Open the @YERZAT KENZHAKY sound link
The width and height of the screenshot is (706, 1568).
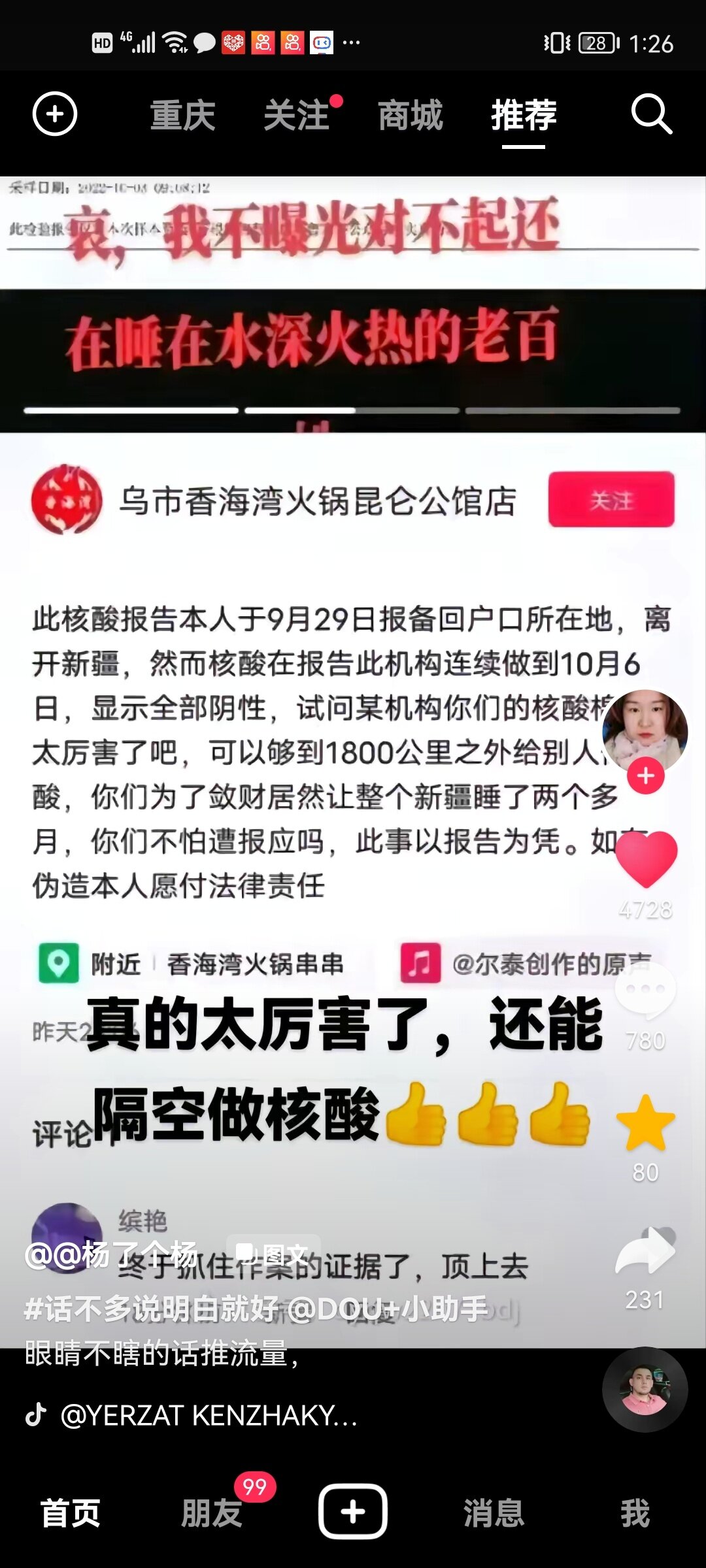[x=208, y=1416]
